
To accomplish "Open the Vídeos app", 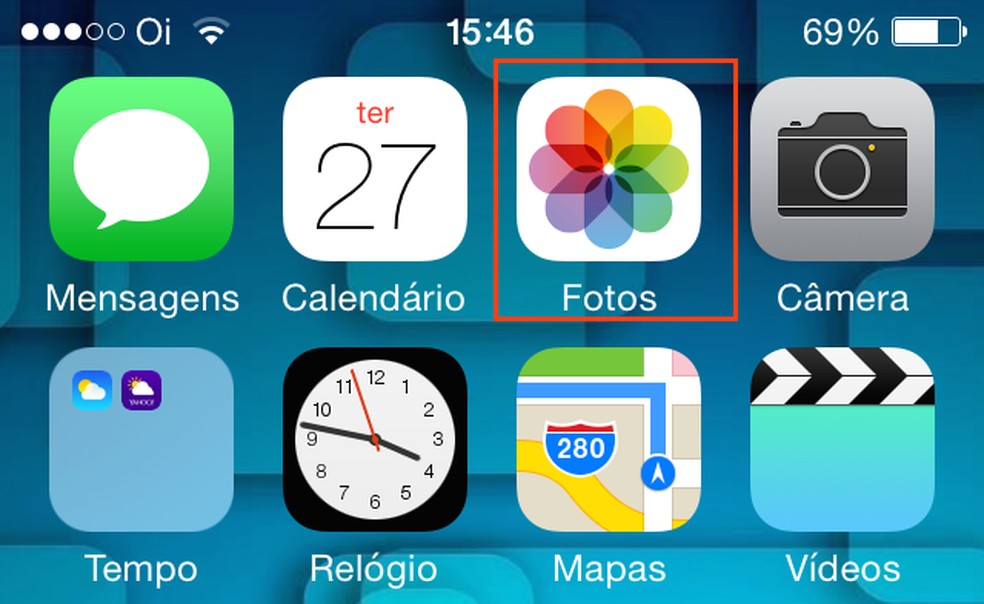I will point(842,439).
